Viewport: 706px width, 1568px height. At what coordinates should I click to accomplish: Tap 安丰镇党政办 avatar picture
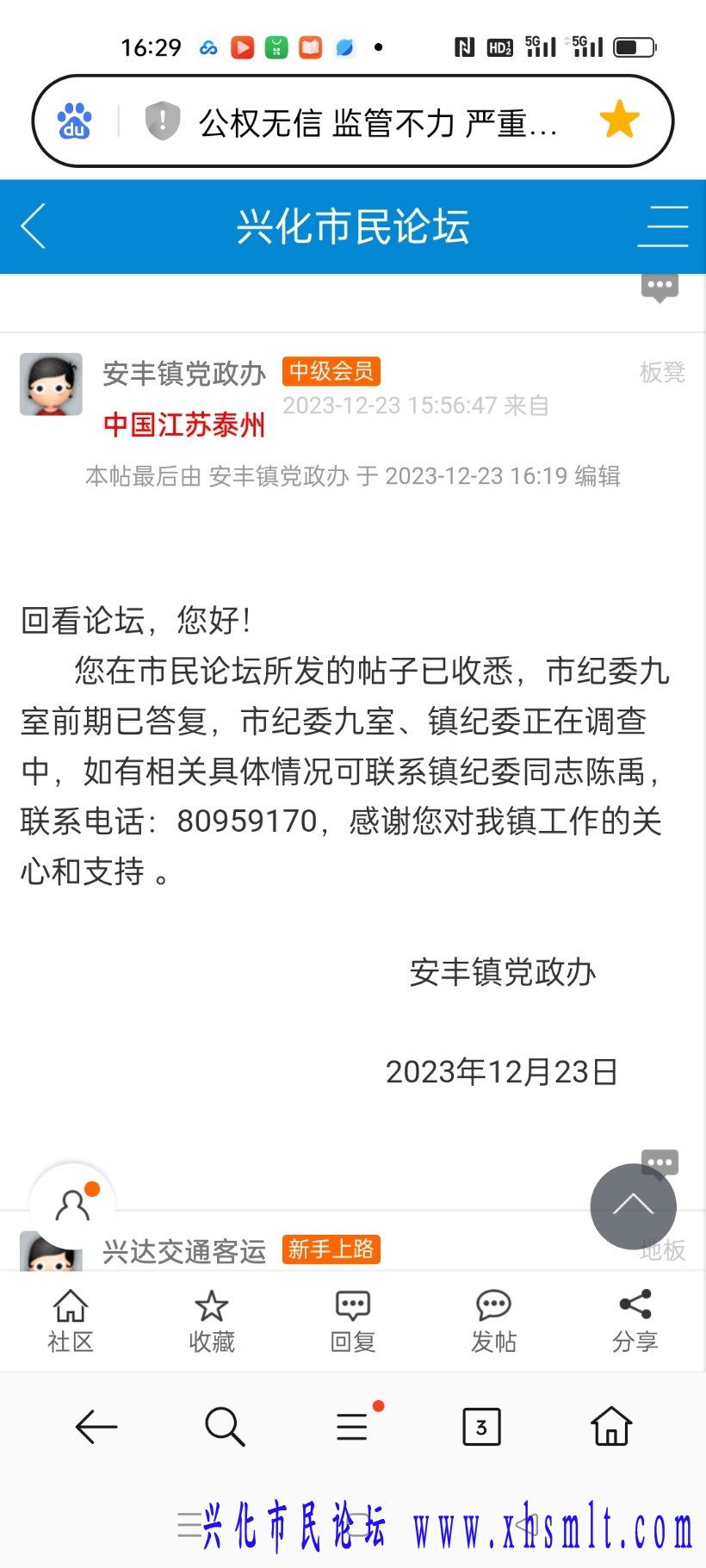[x=51, y=384]
